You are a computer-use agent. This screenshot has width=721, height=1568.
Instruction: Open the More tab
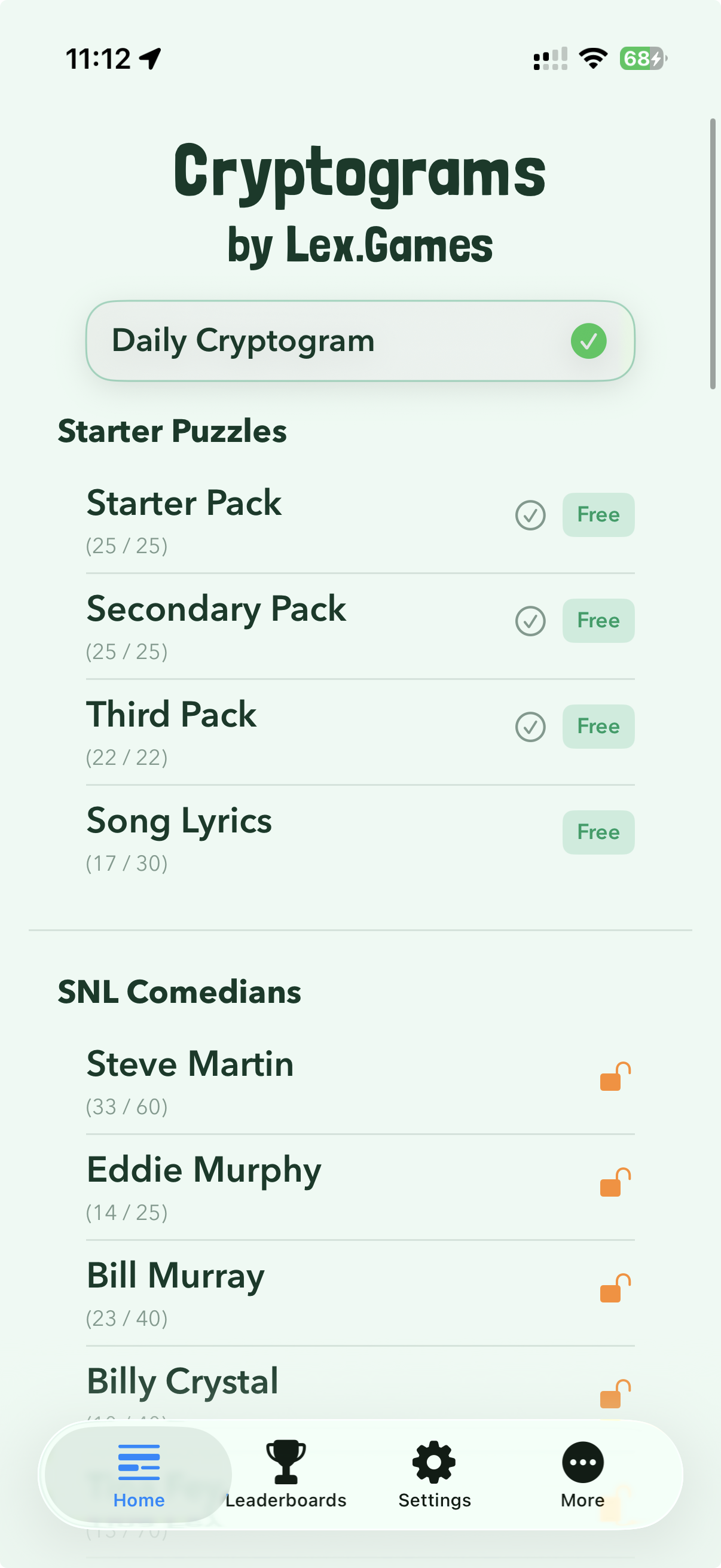click(582, 1474)
